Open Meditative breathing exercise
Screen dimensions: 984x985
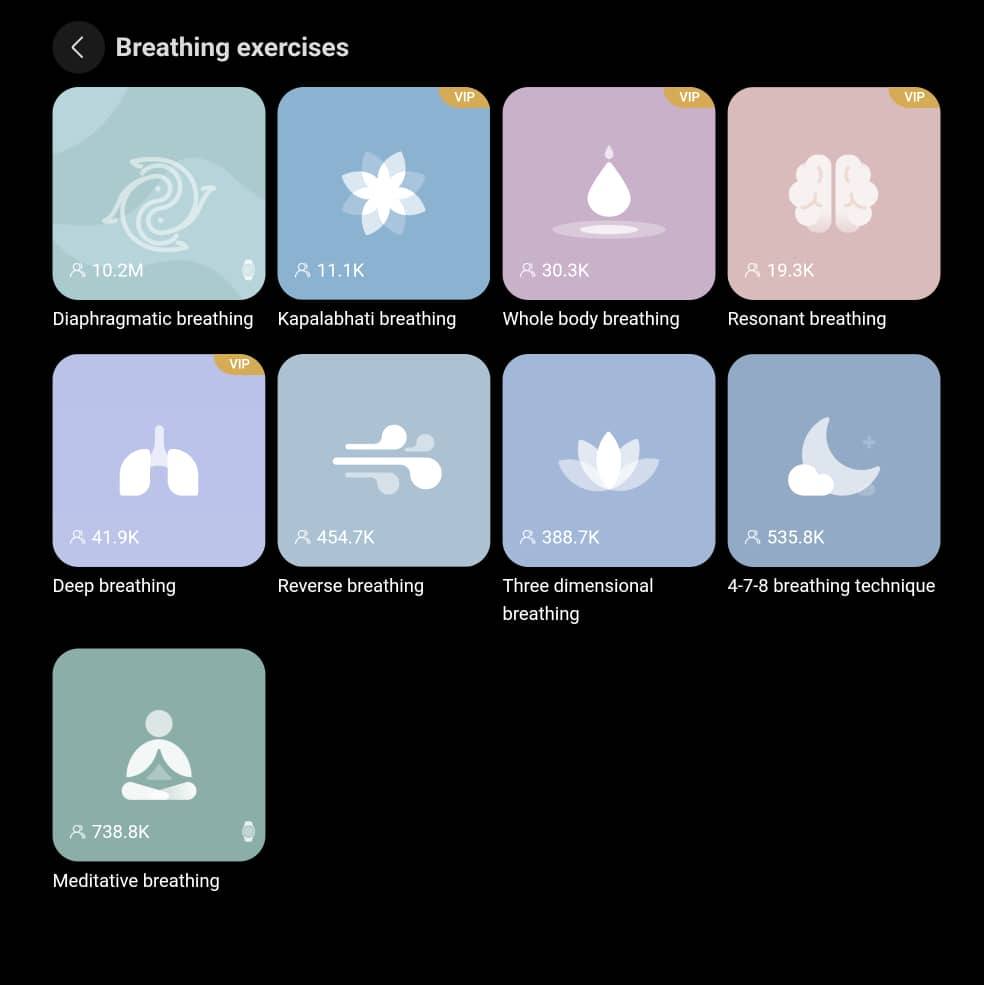point(158,754)
